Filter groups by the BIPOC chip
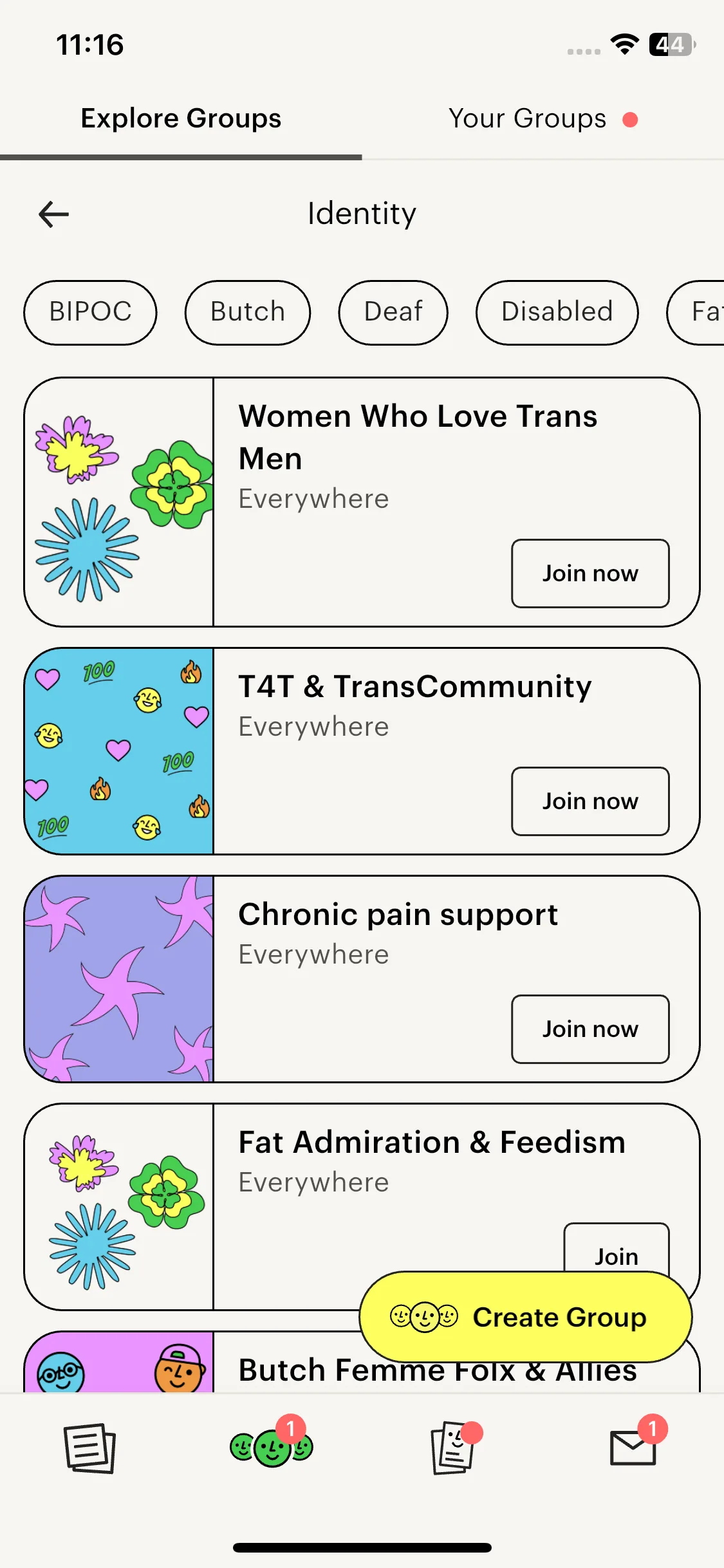 pos(90,312)
